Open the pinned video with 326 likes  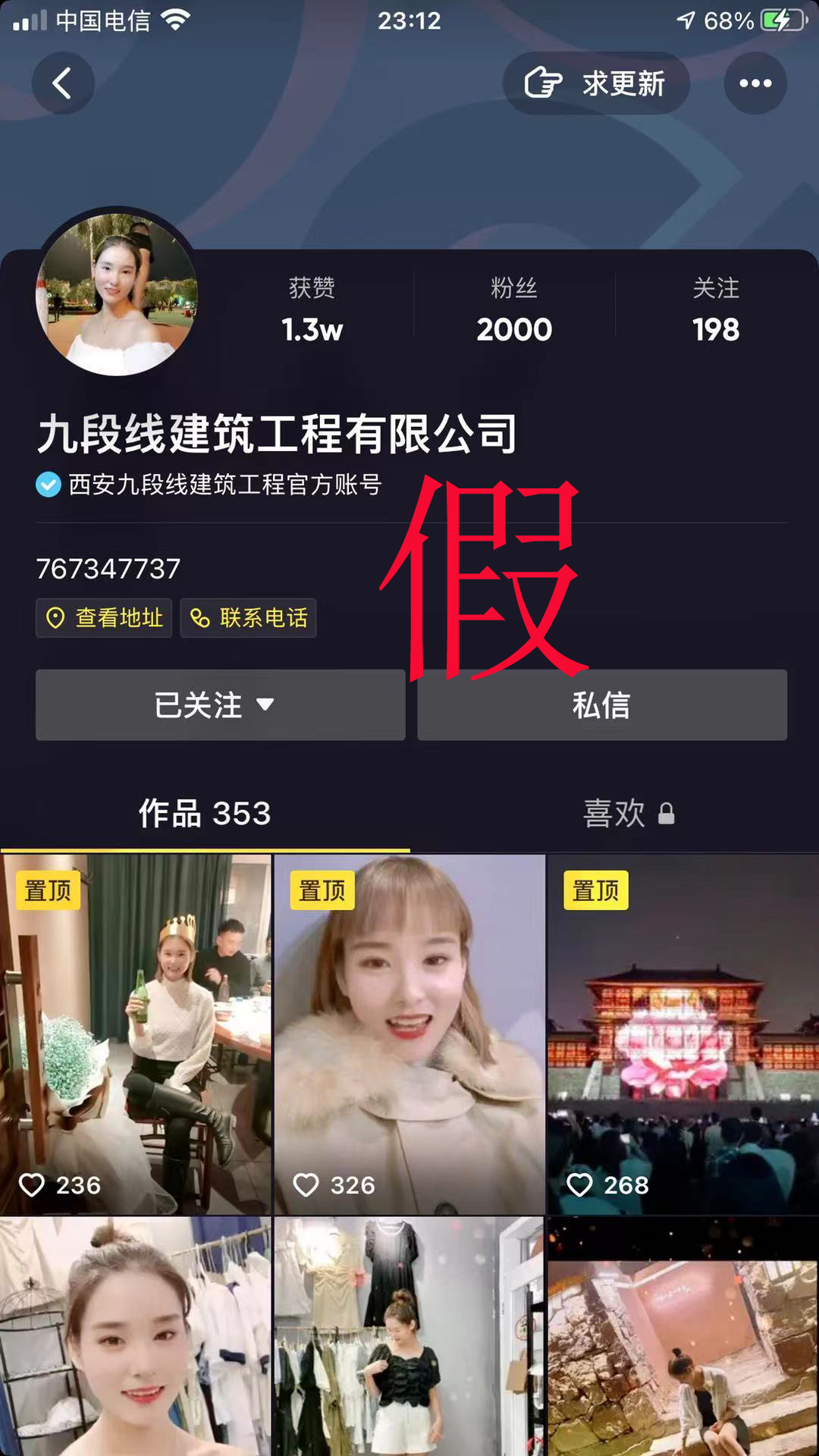coord(409,1035)
